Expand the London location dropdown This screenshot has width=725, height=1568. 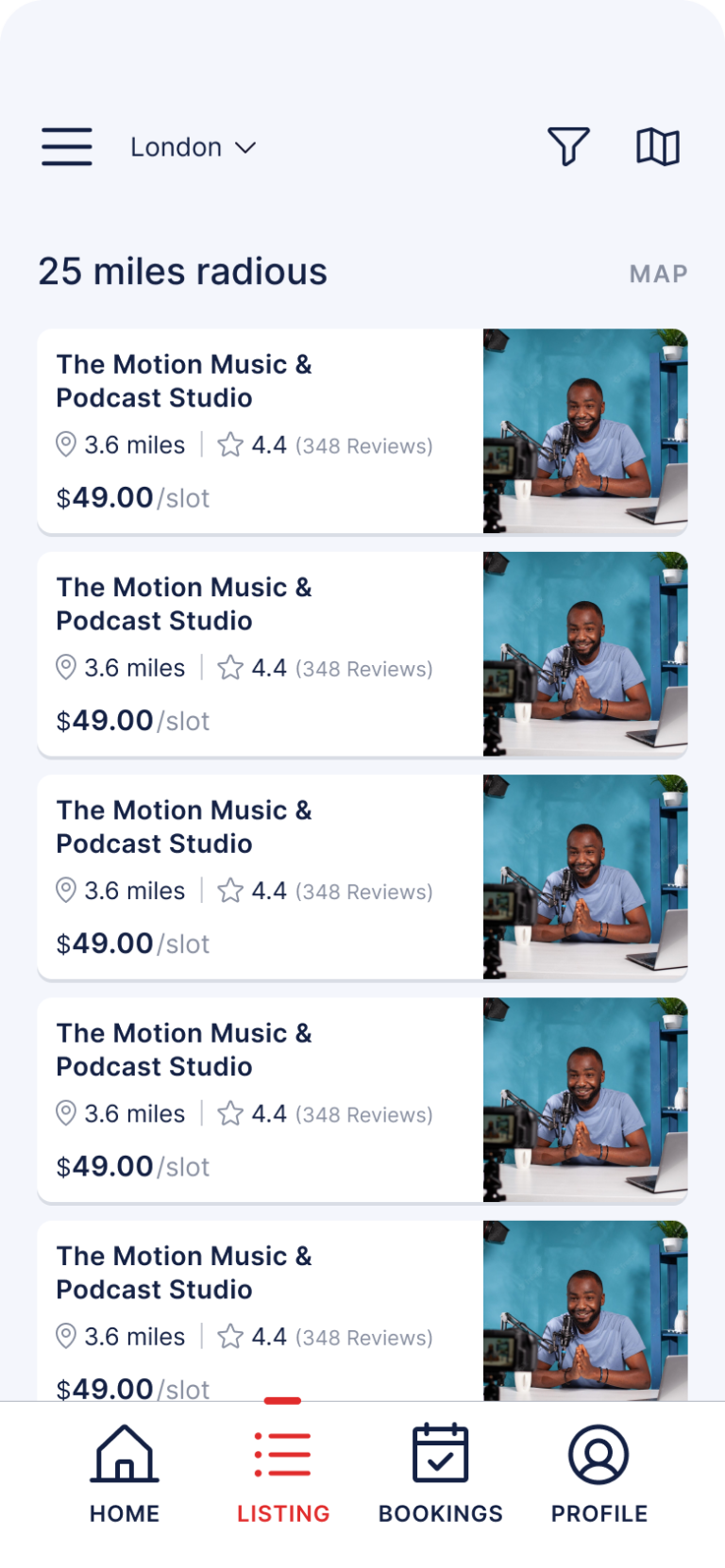click(194, 148)
